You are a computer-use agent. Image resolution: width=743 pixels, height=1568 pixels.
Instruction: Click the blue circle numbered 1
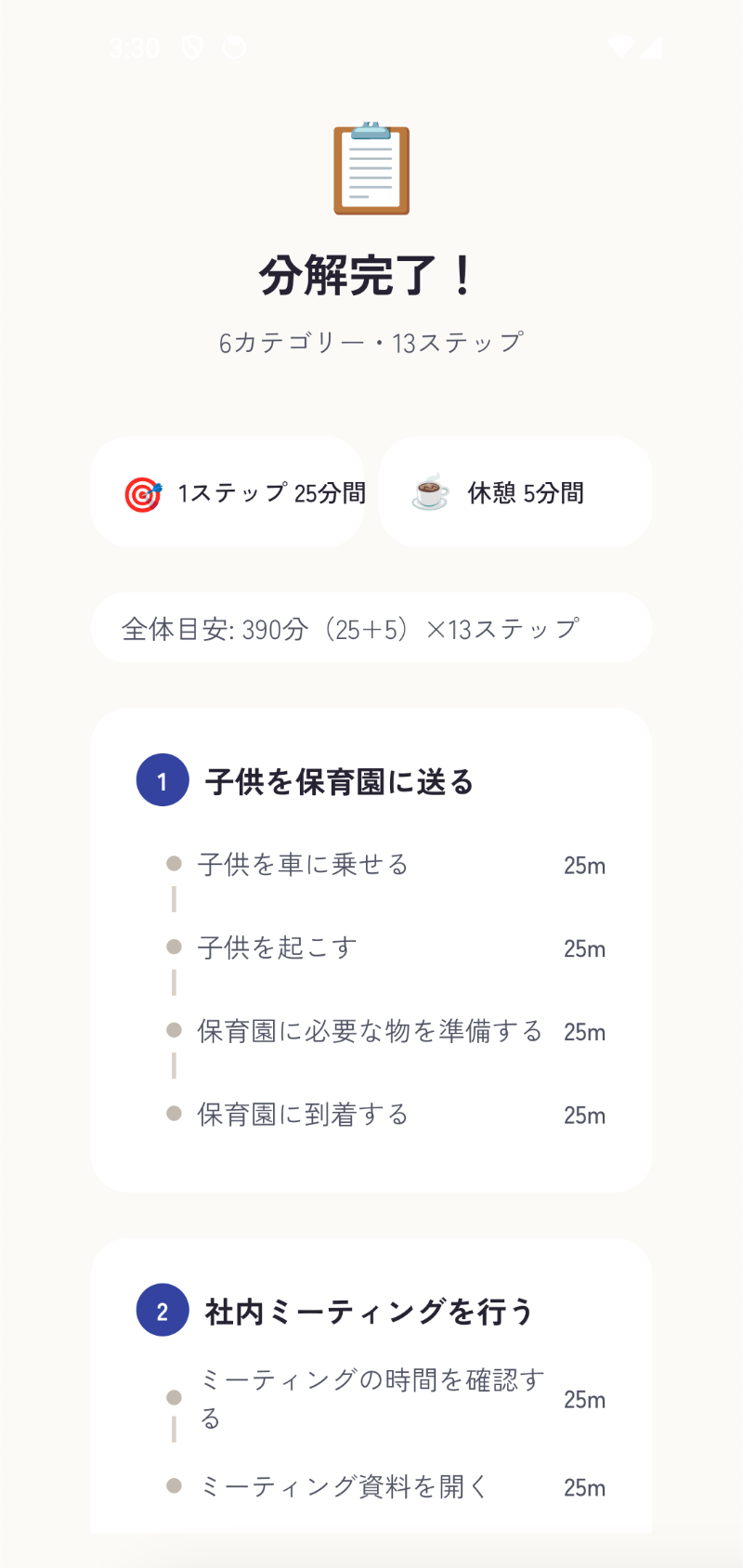click(163, 779)
